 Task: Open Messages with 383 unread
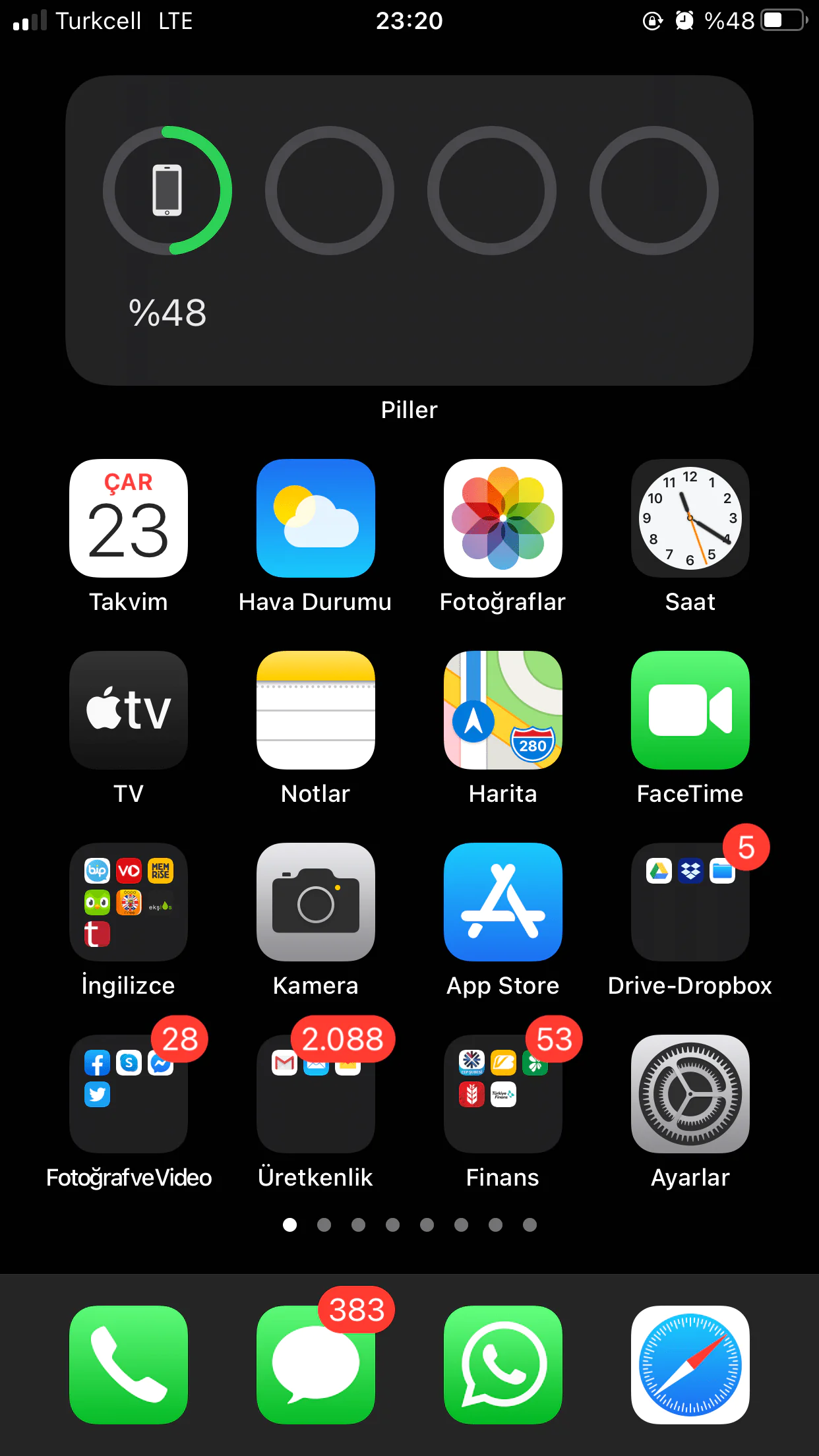tap(316, 1365)
